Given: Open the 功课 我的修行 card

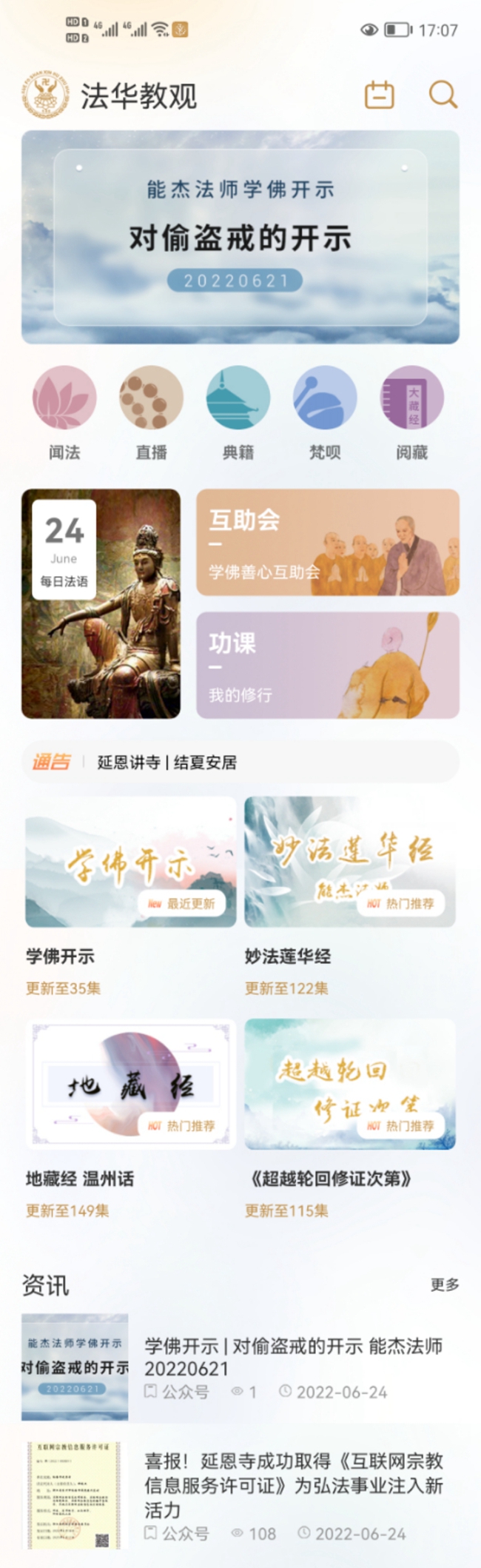Looking at the screenshot, I should point(327,665).
